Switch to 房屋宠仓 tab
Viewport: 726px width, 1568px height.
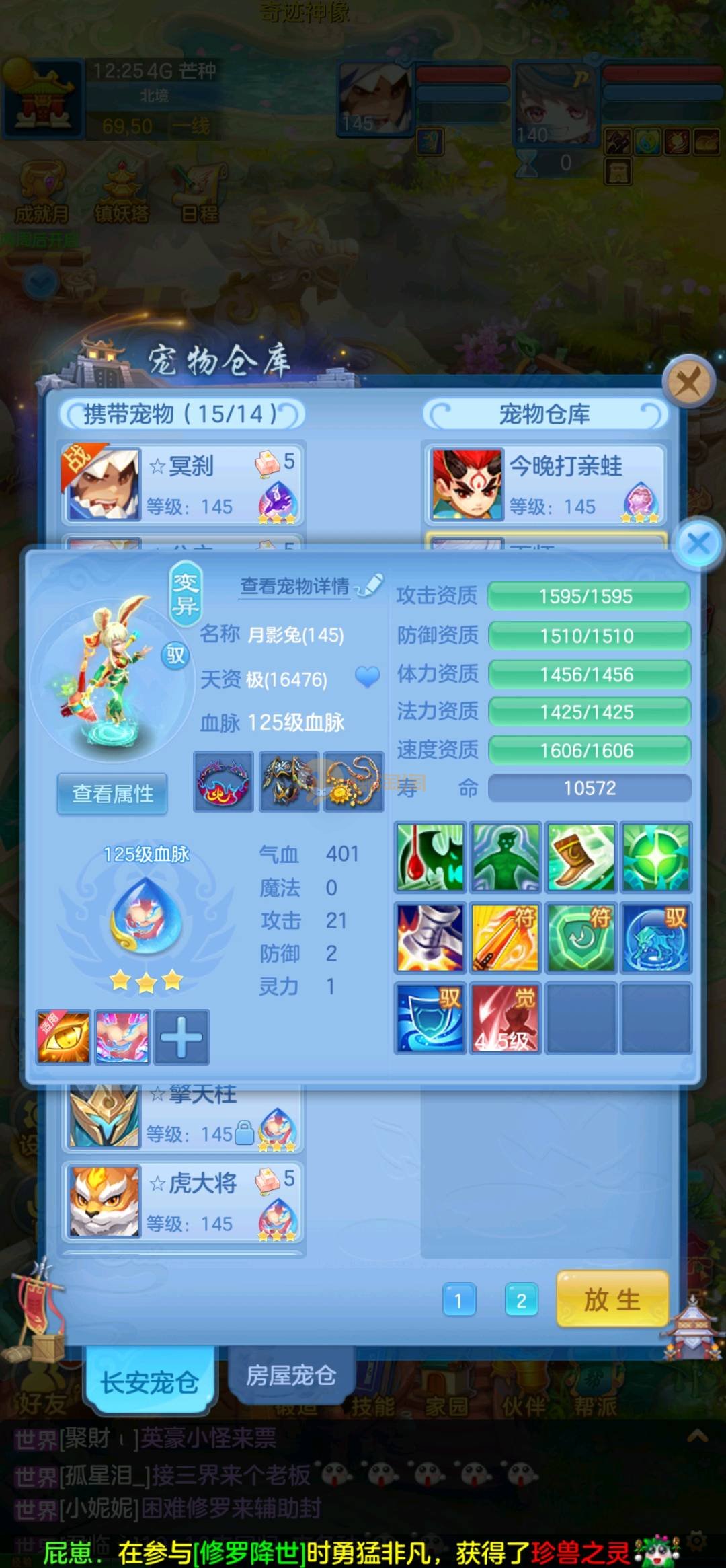[290, 1375]
